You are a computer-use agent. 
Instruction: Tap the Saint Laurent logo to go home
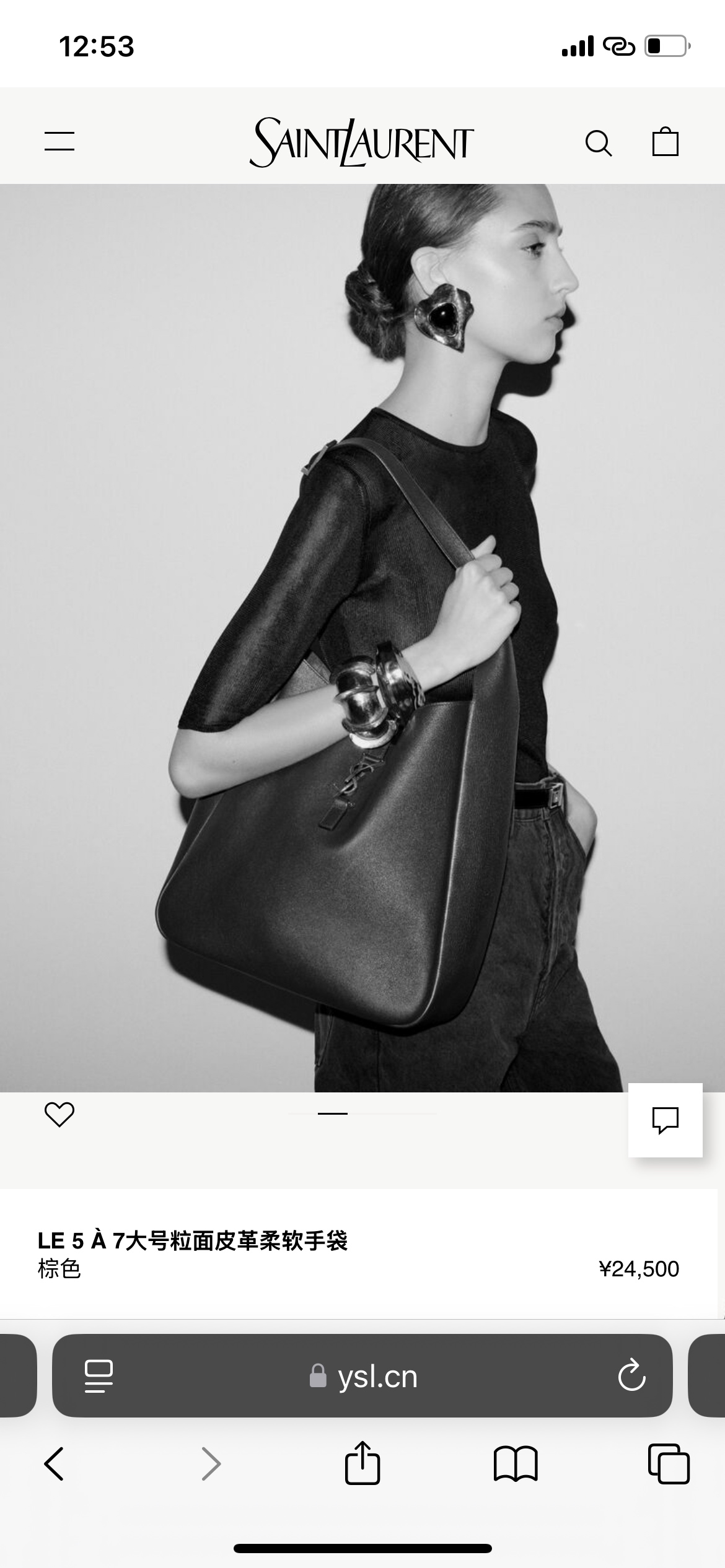click(x=362, y=142)
